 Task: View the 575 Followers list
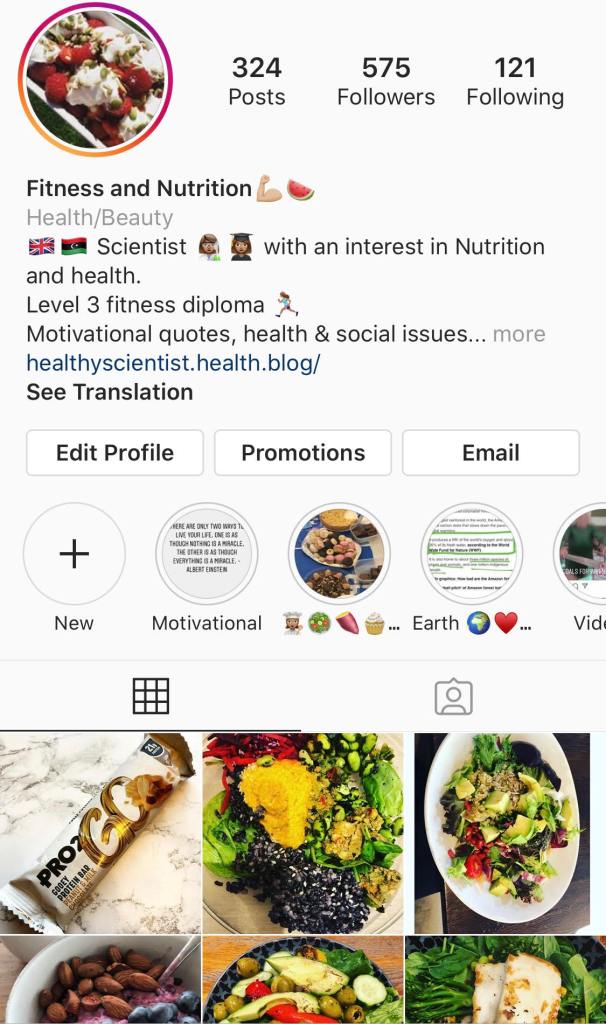point(386,82)
